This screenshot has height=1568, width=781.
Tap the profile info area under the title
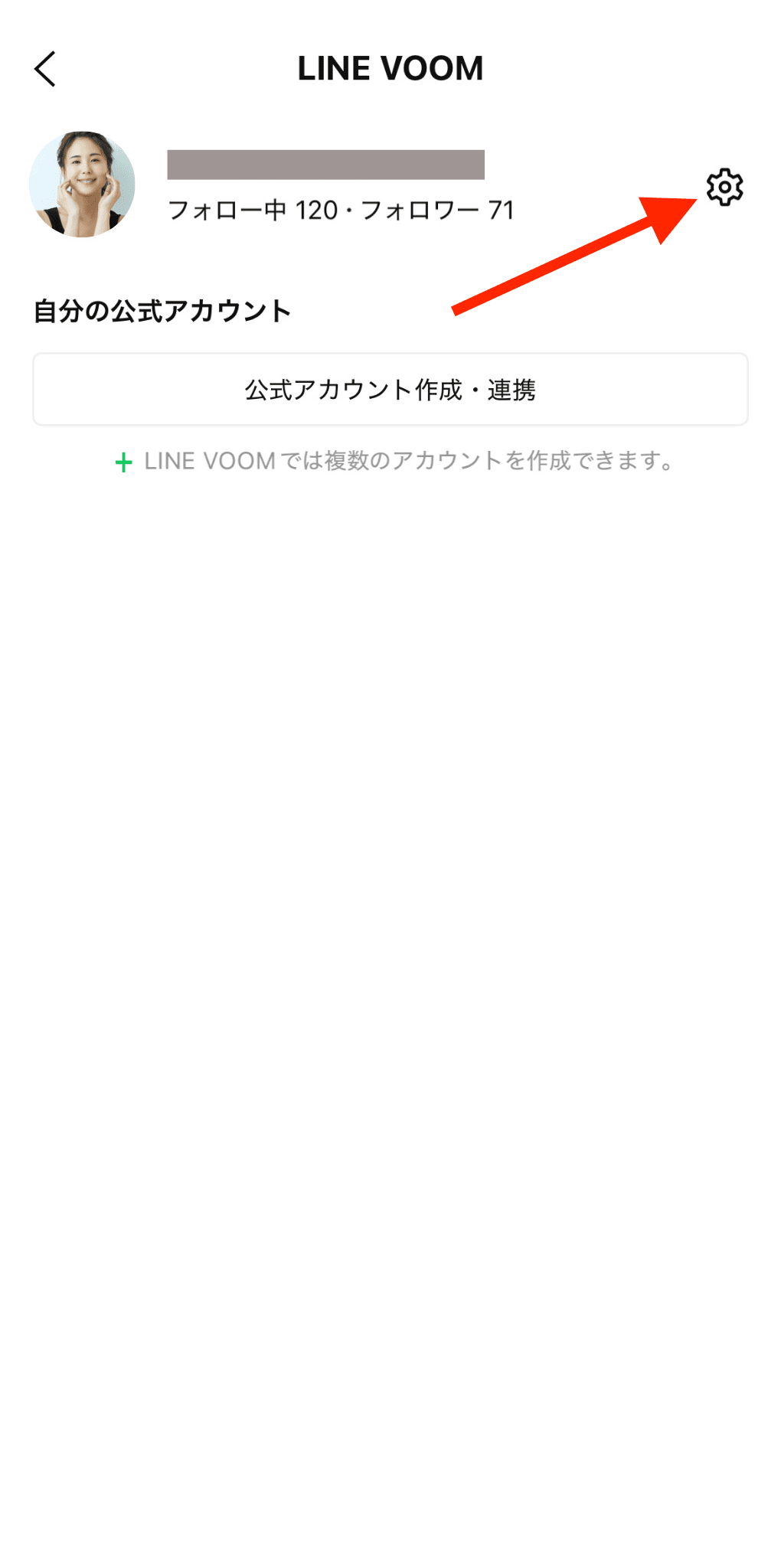341,185
